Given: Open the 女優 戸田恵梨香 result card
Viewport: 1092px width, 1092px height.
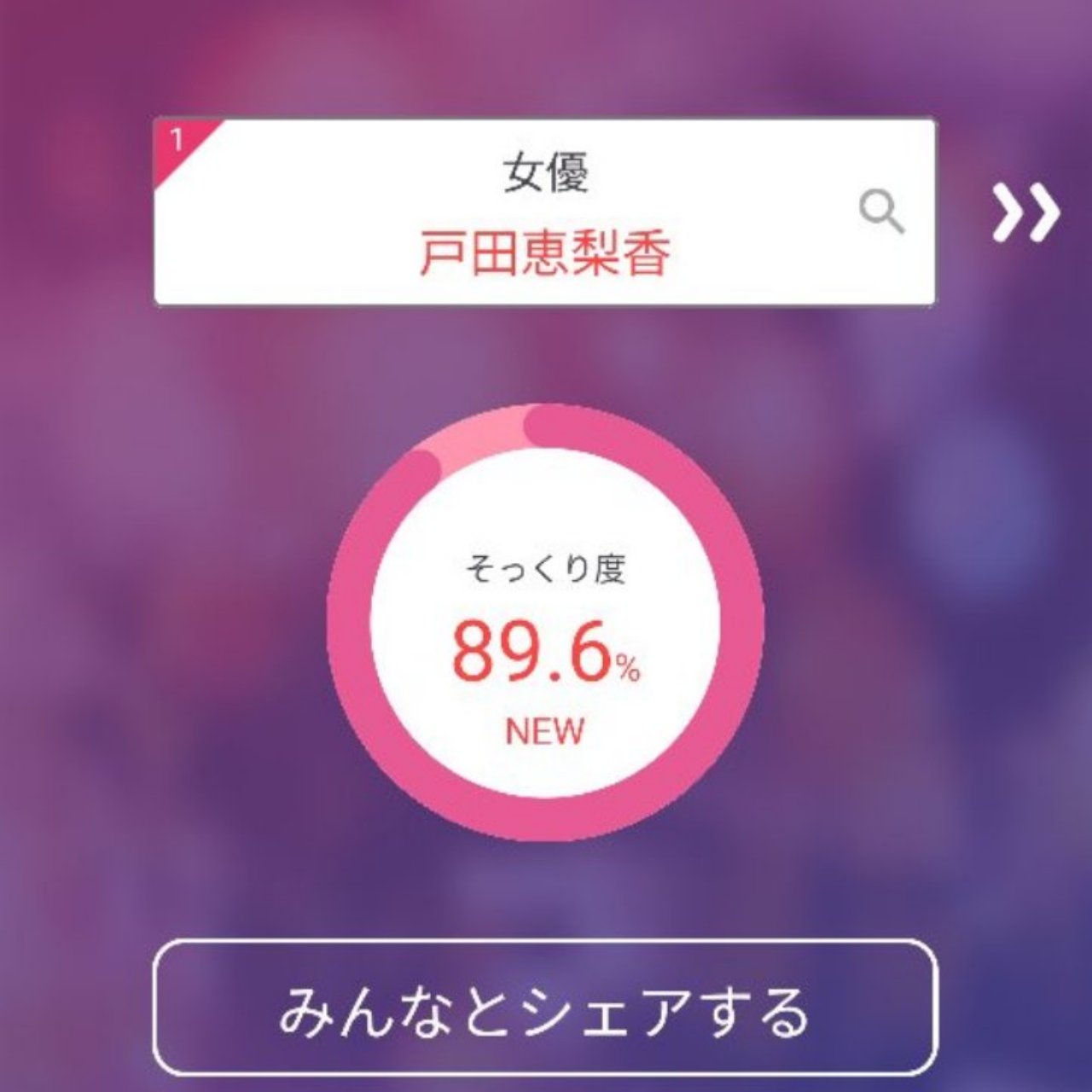Looking at the screenshot, I should [544, 213].
